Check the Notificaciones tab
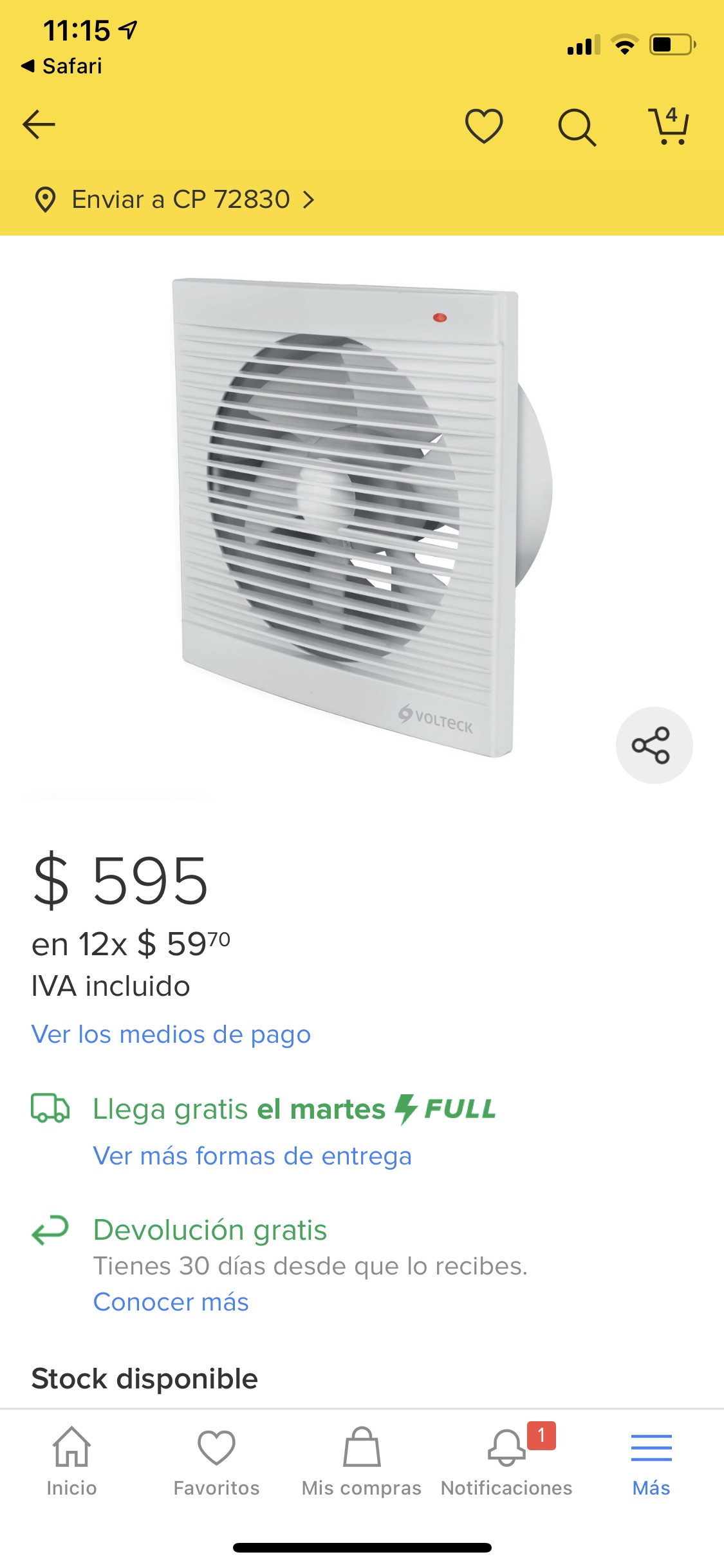Screen dimensions: 724x1568 coord(506,1461)
